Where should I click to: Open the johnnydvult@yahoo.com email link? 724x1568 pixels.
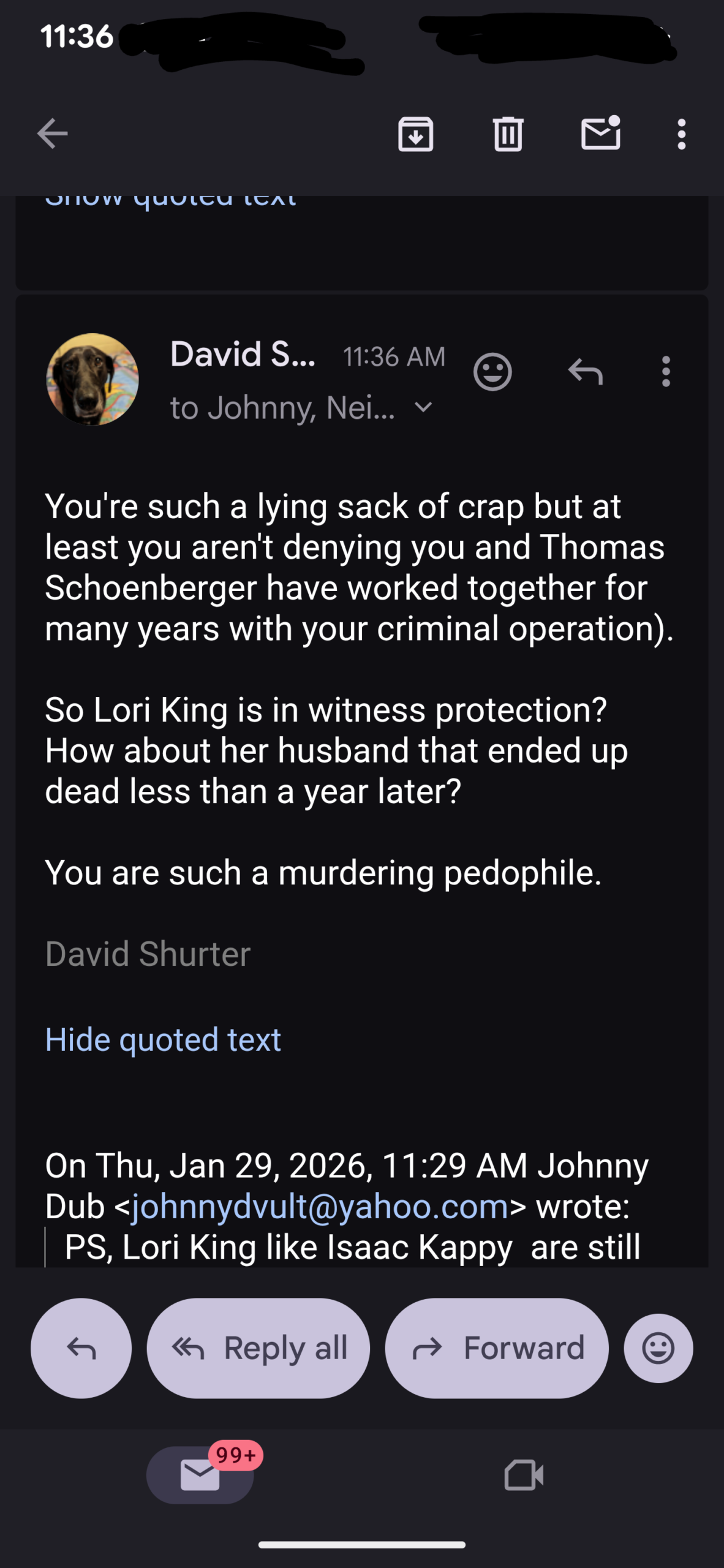pyautogui.click(x=320, y=1206)
